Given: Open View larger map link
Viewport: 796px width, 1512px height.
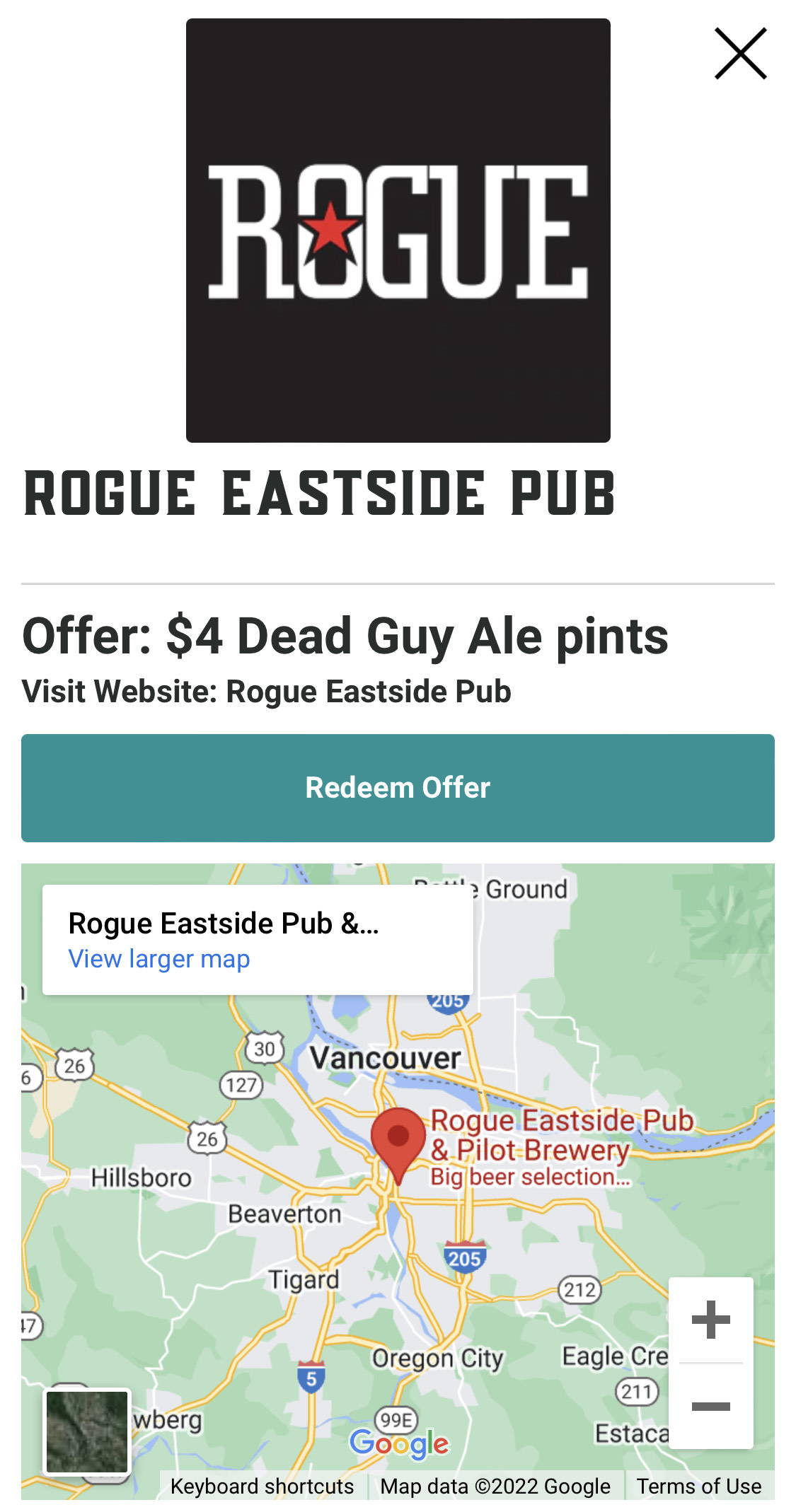Looking at the screenshot, I should tap(159, 959).
